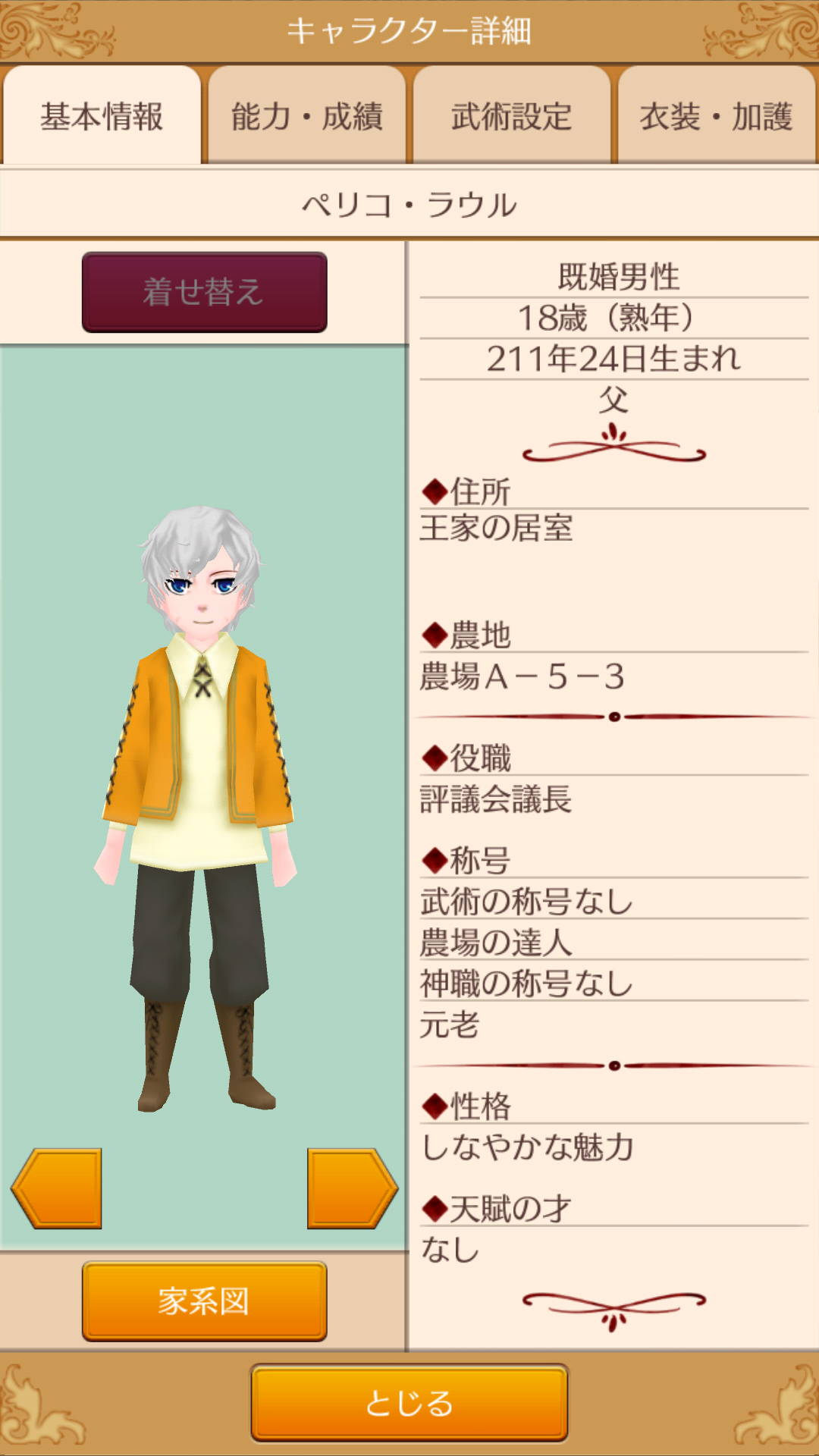Show previous character with left arrow
Screen dimensions: 819x1456
(58, 1188)
